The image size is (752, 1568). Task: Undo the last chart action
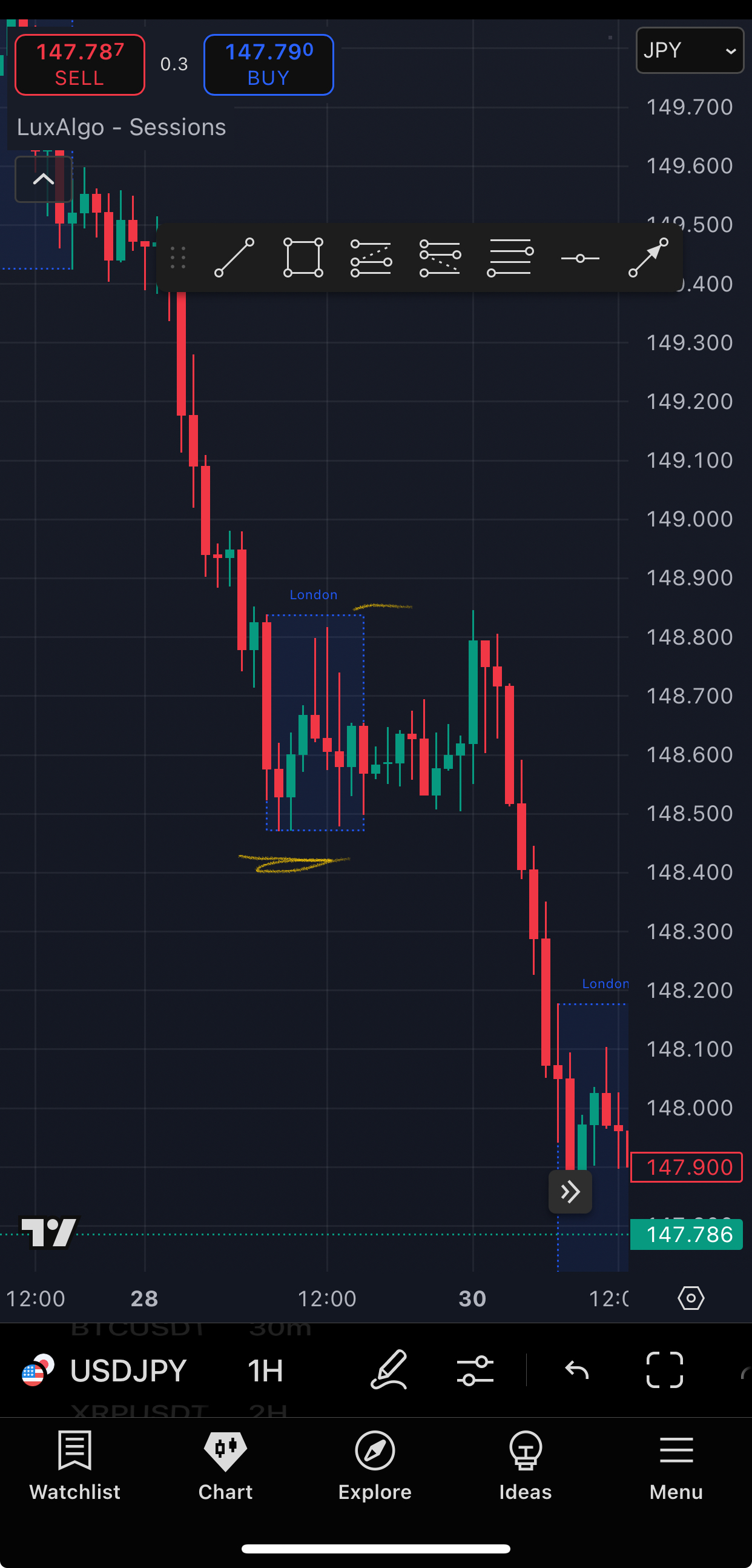tap(577, 1370)
